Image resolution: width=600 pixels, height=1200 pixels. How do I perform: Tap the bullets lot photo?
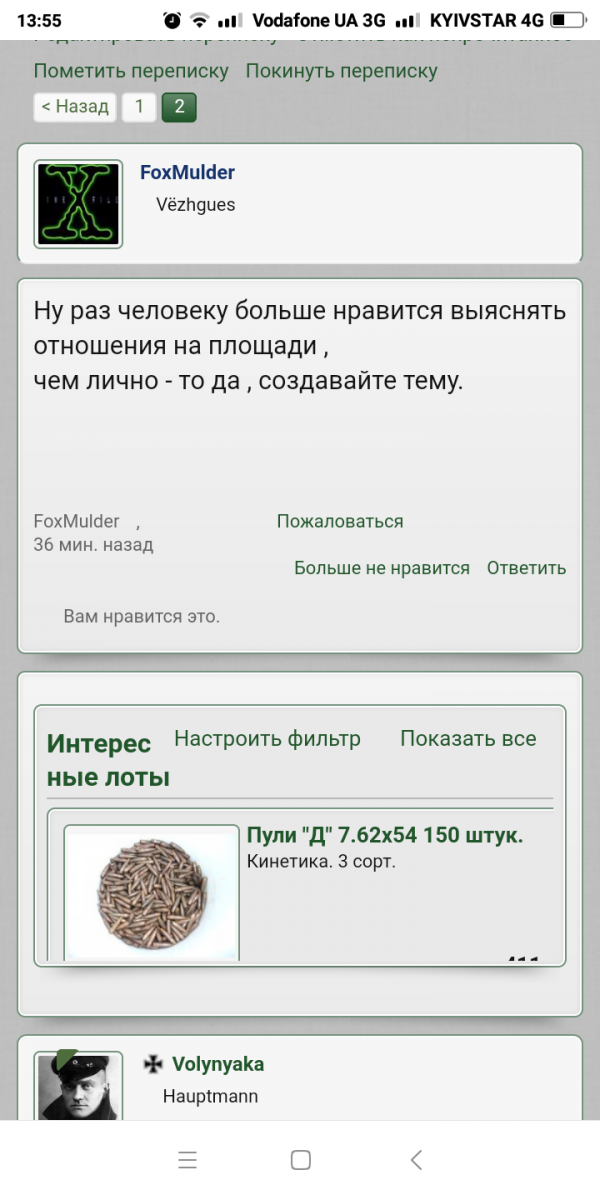click(x=151, y=892)
